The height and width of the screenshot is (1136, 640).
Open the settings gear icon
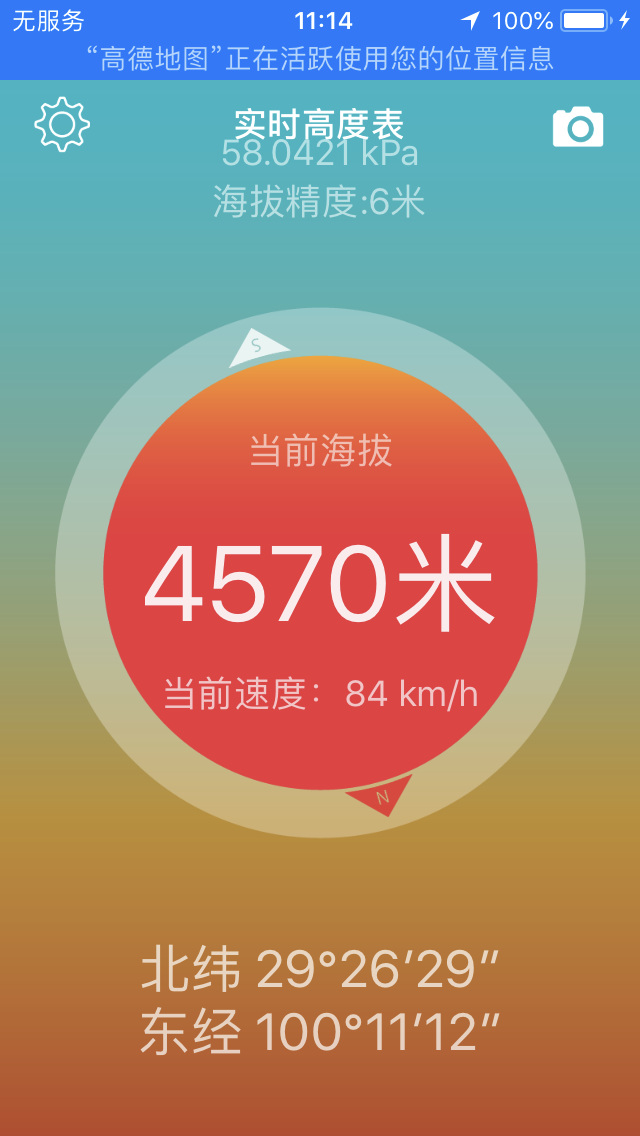pos(62,125)
